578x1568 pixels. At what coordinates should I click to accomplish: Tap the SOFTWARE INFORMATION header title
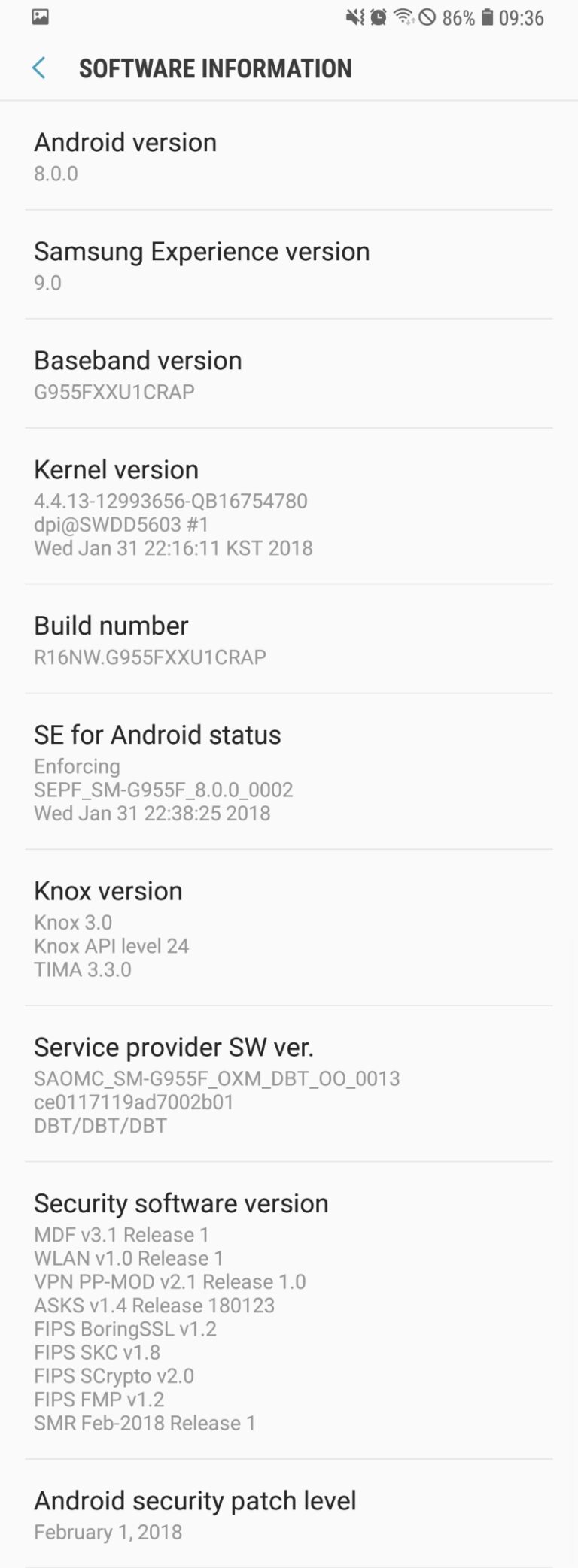coord(216,68)
